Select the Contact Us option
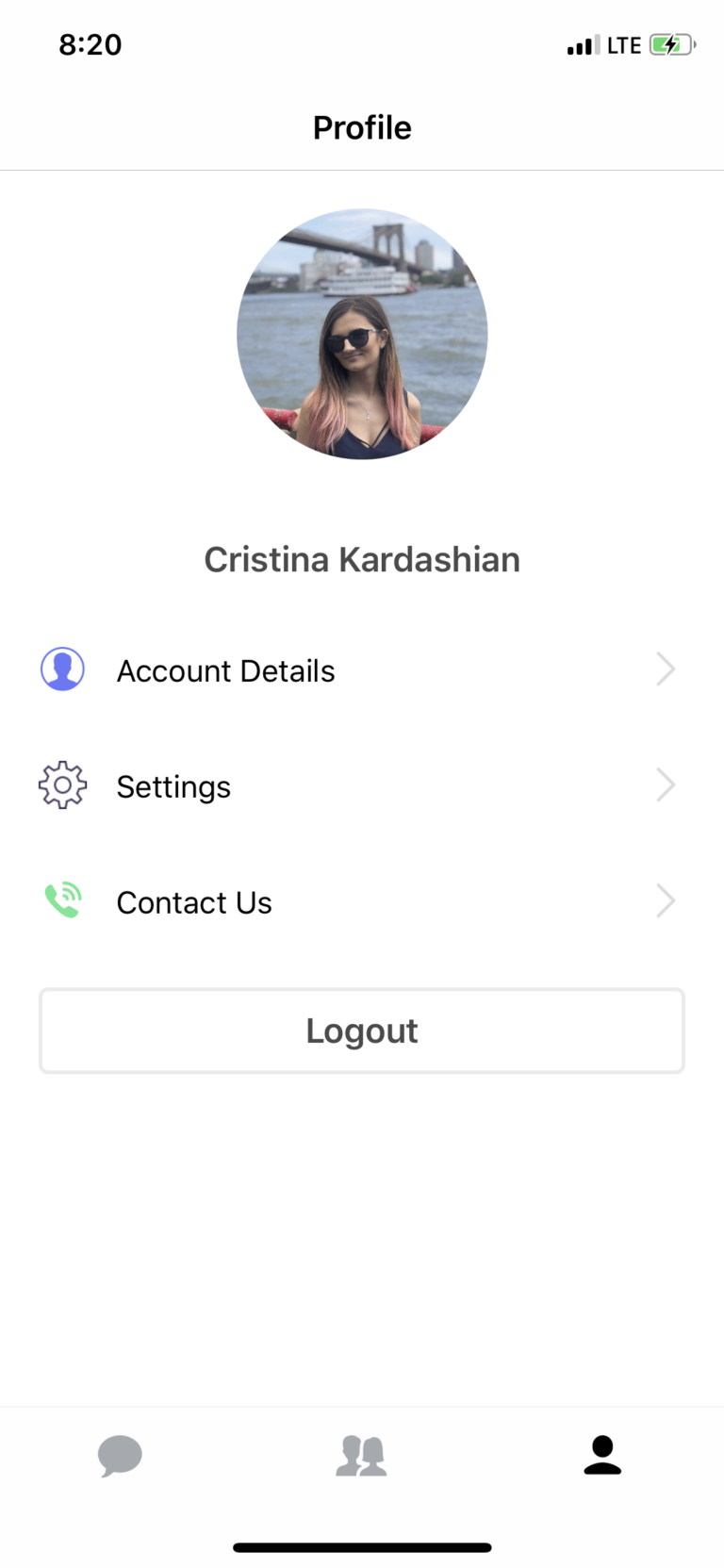The image size is (724, 1568). 193,901
